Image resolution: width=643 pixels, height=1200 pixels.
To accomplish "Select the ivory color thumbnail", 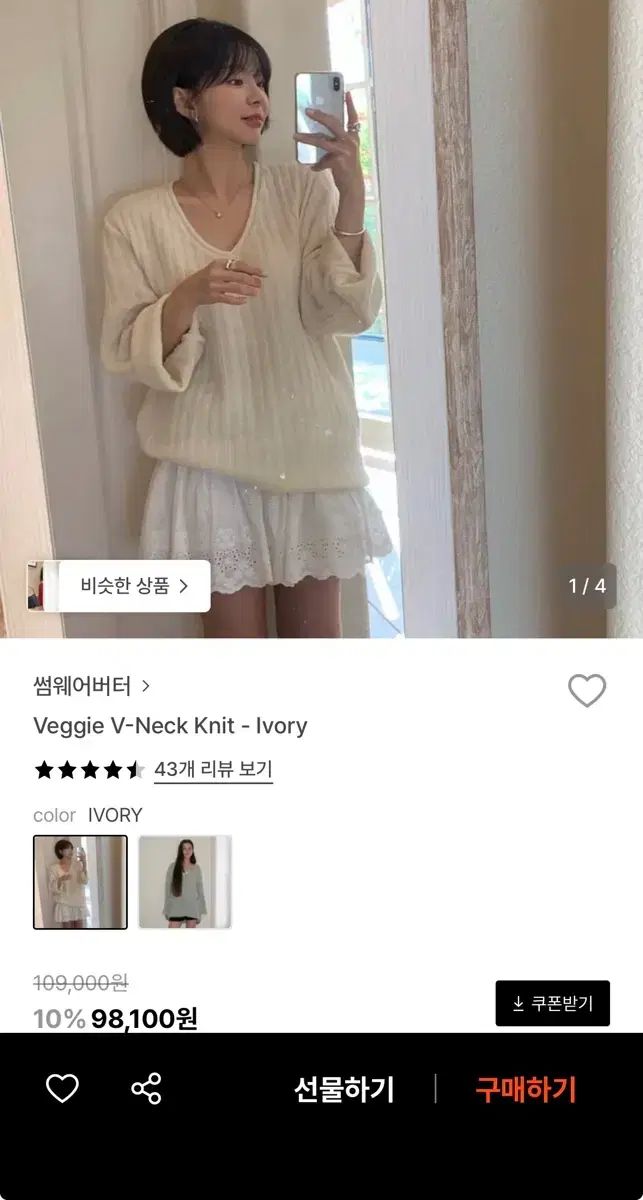I will point(80,882).
